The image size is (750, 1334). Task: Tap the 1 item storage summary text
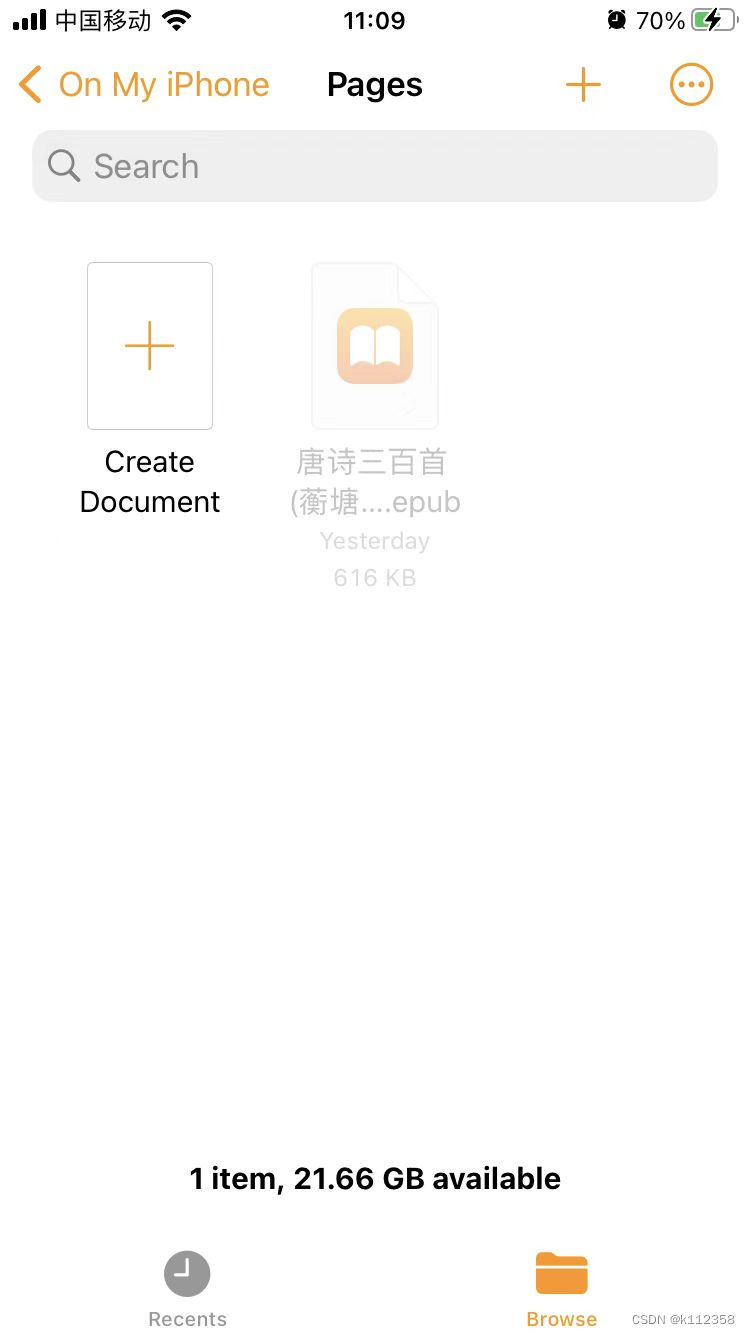pyautogui.click(x=374, y=1178)
